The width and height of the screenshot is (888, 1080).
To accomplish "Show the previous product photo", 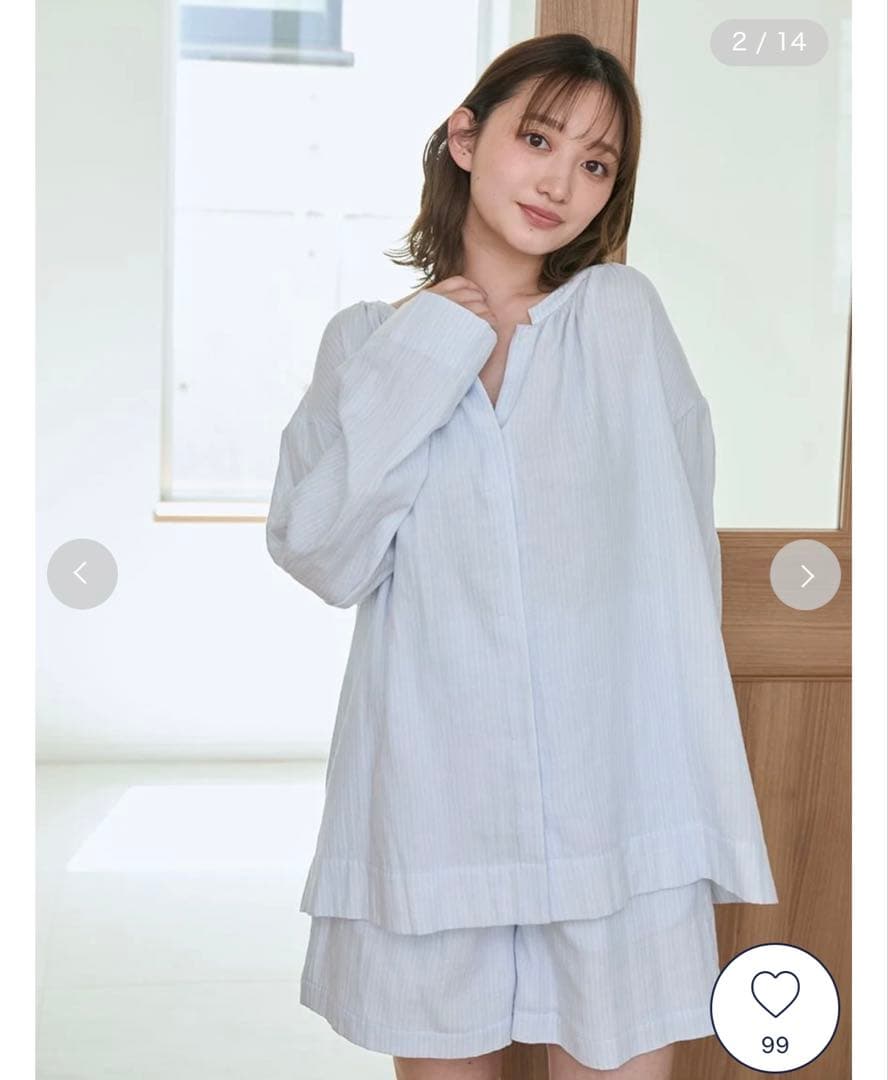I will click(x=82, y=574).
